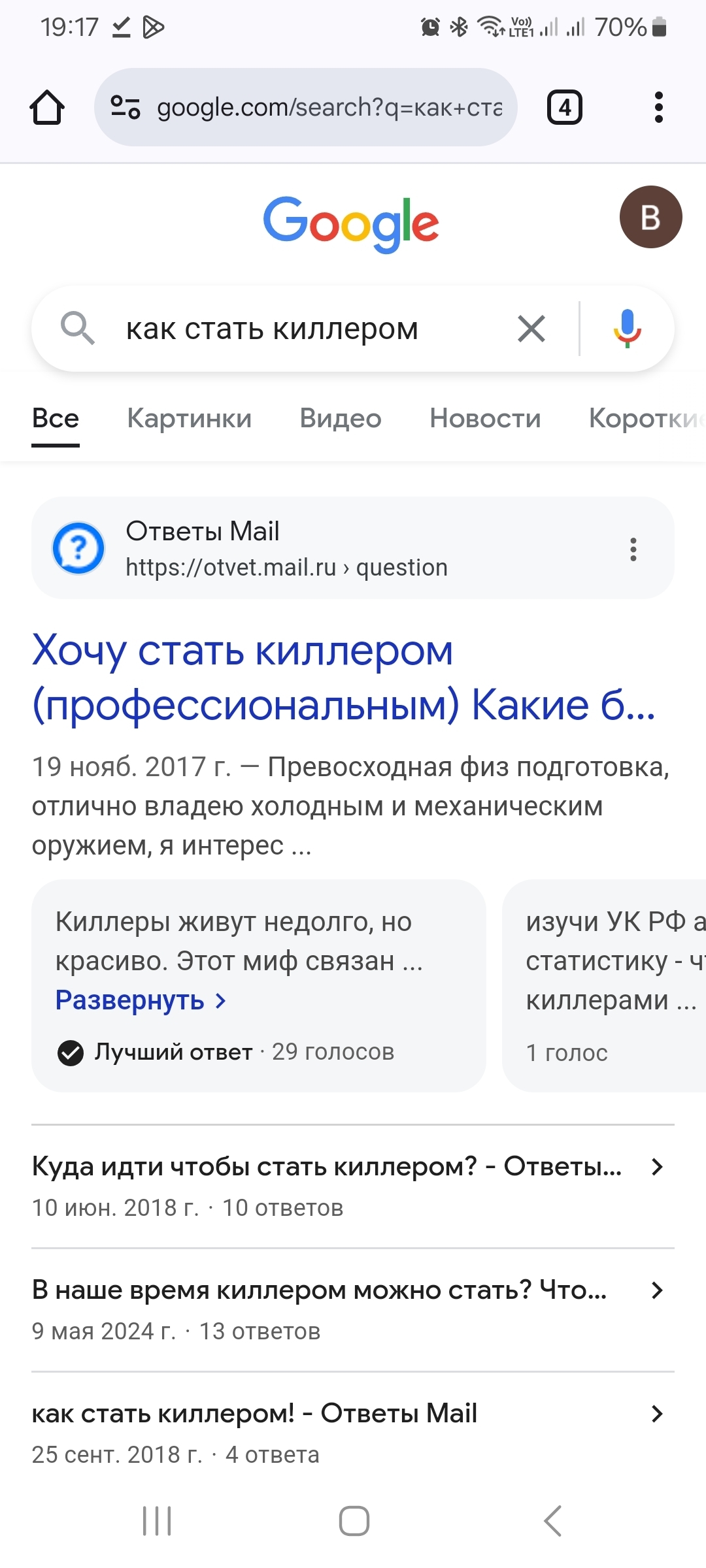The width and height of the screenshot is (706, 1568).
Task: Expand the best answer via Развернуть
Action: (141, 1000)
